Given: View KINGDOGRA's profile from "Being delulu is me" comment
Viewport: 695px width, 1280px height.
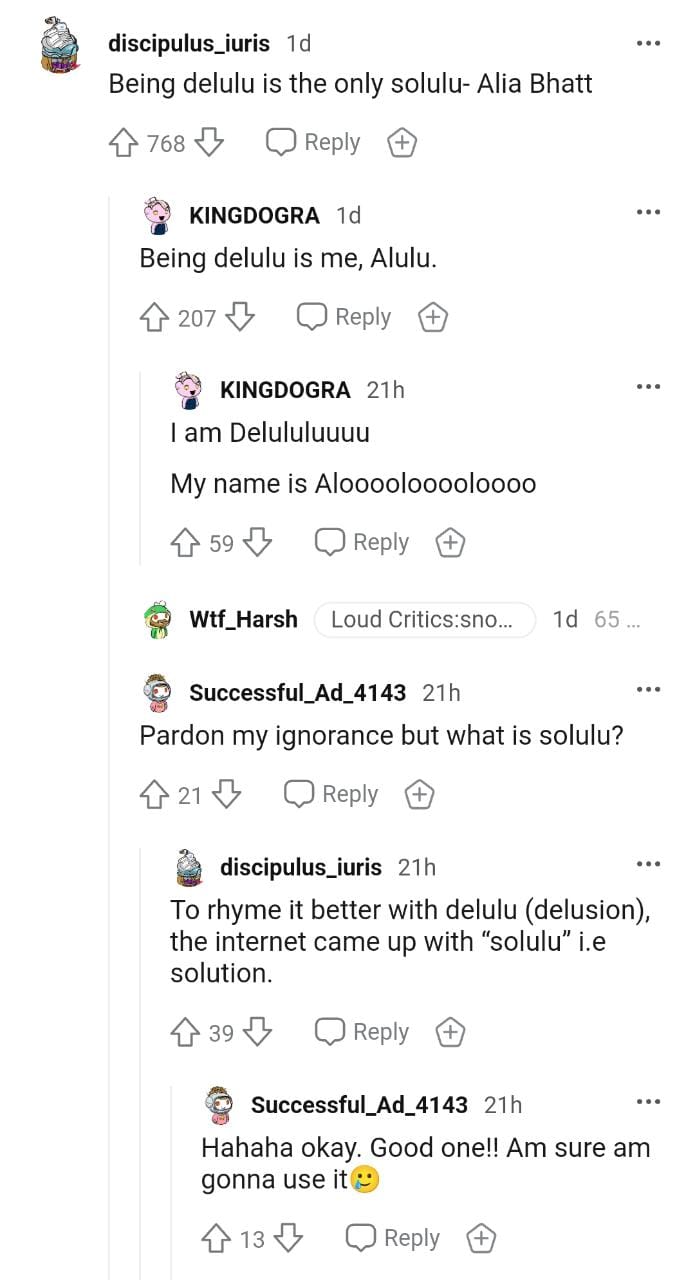Looking at the screenshot, I should 254,215.
